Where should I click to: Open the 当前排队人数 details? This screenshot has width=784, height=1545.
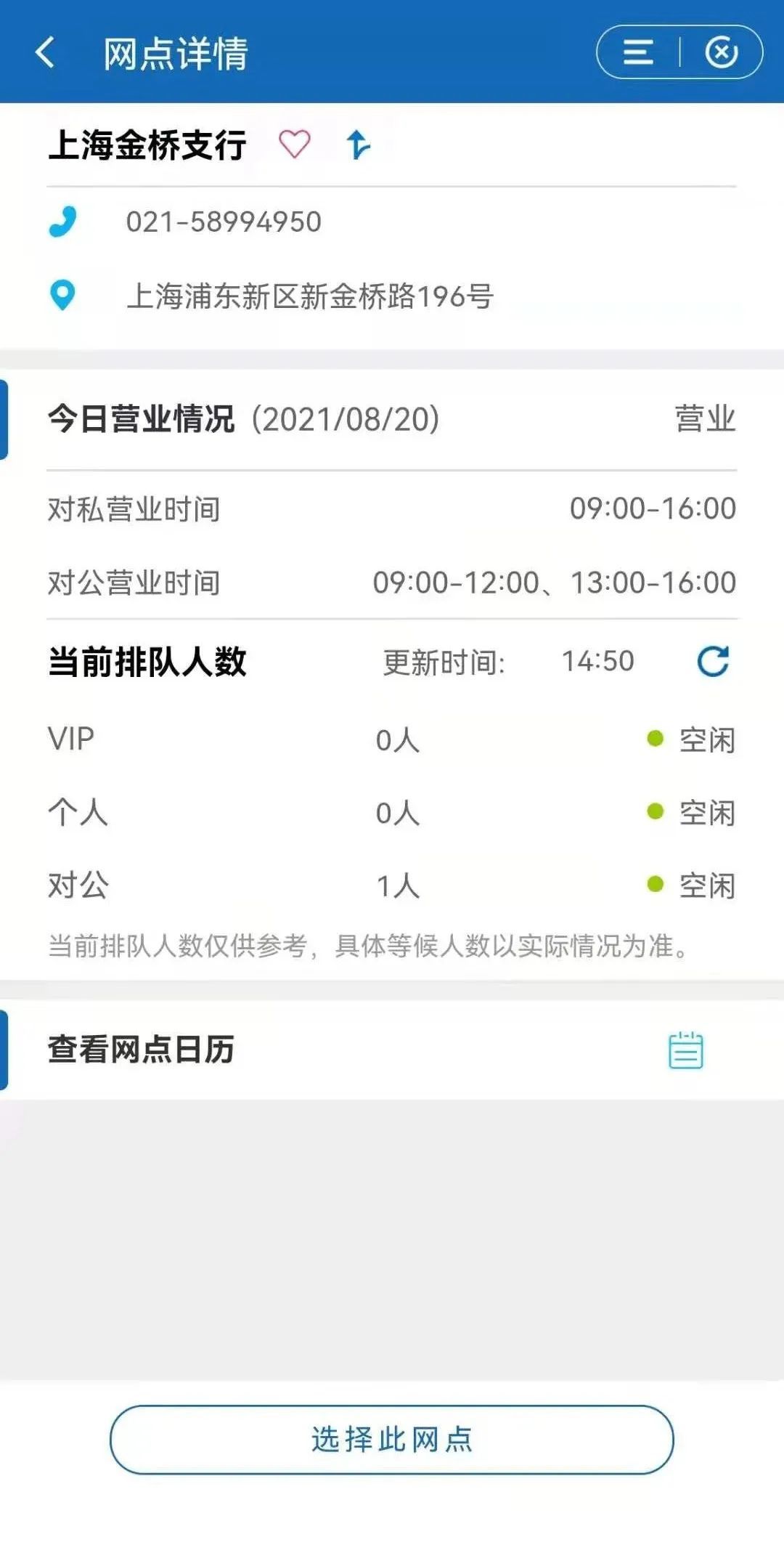[x=145, y=662]
